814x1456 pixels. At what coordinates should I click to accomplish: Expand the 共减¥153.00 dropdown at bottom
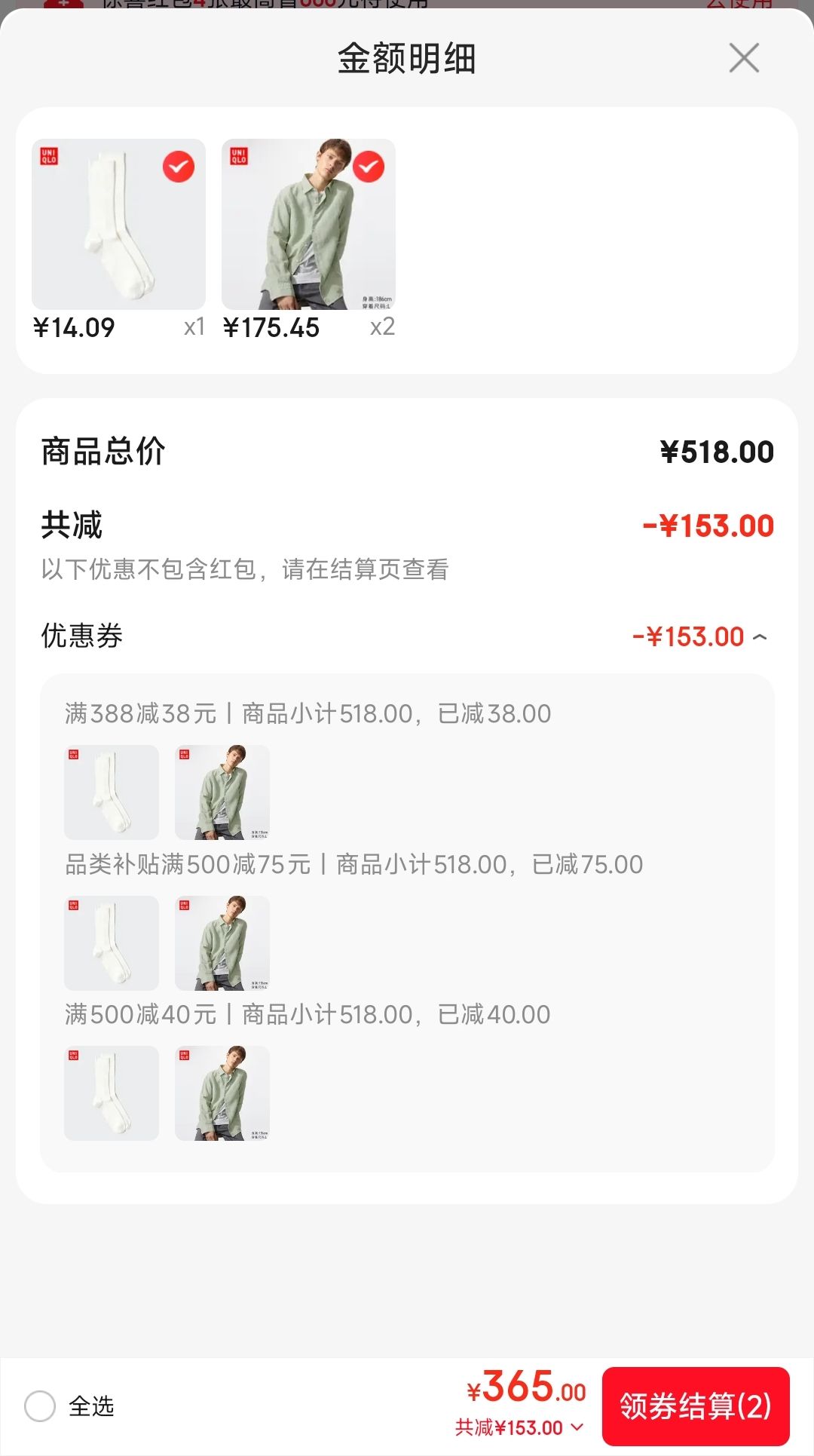[x=519, y=1427]
